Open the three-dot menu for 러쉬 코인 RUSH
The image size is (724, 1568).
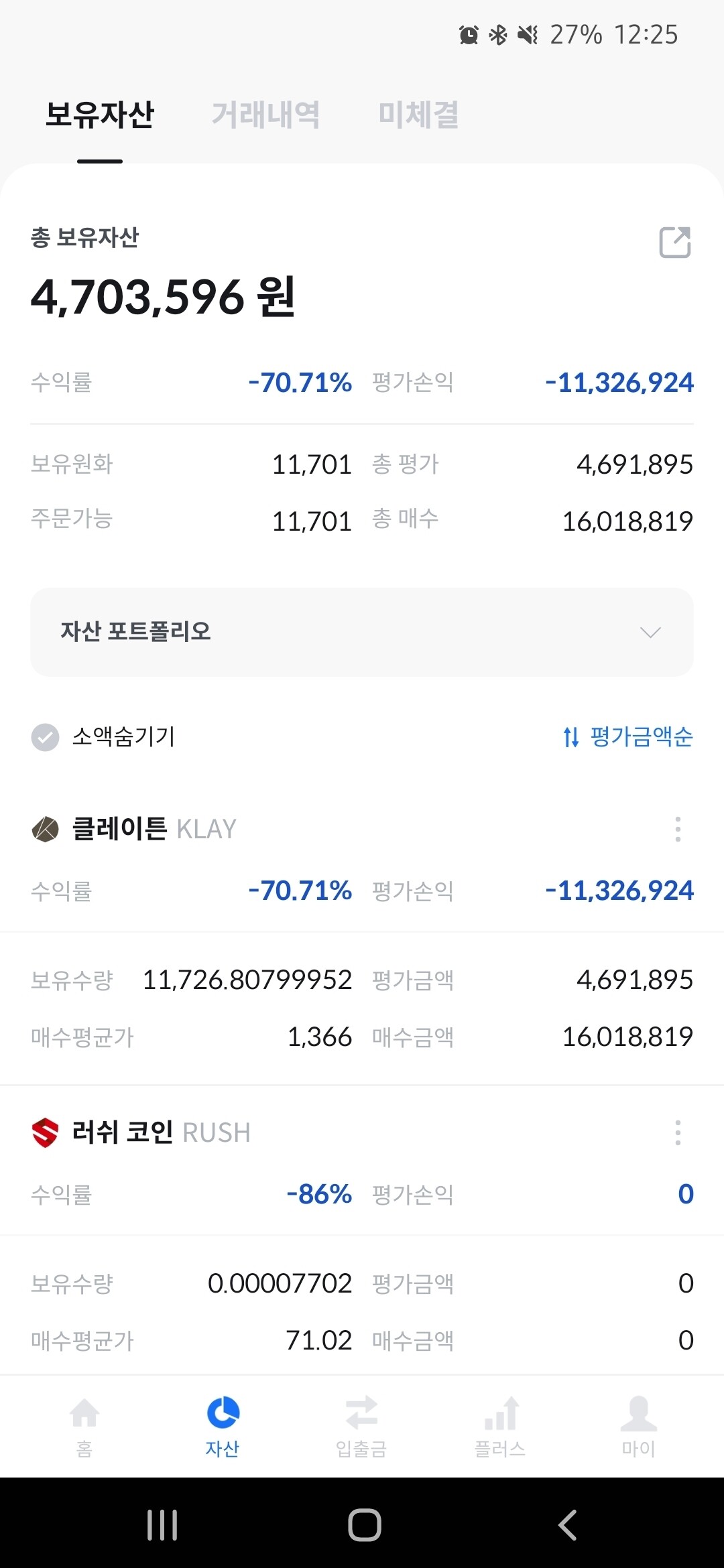(678, 1133)
